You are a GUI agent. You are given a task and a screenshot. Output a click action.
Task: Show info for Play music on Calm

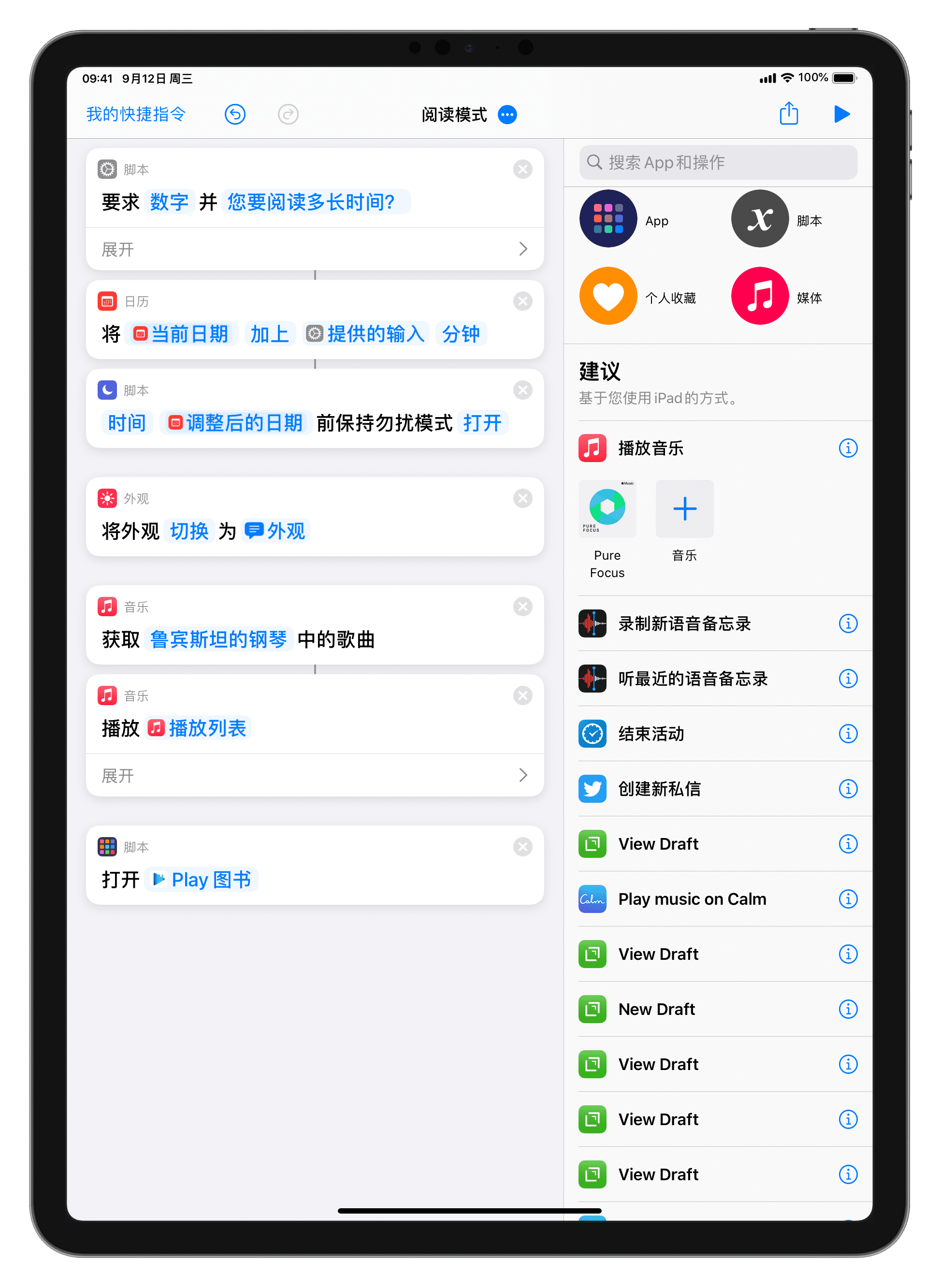(847, 899)
